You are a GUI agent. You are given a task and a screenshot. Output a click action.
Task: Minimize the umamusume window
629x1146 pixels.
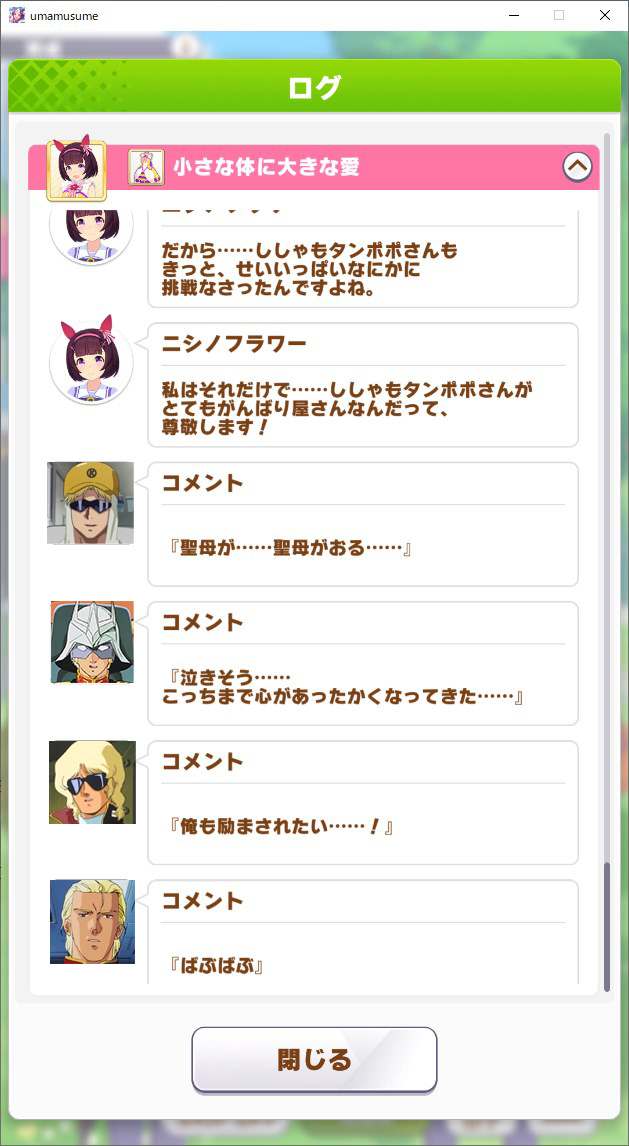point(514,15)
